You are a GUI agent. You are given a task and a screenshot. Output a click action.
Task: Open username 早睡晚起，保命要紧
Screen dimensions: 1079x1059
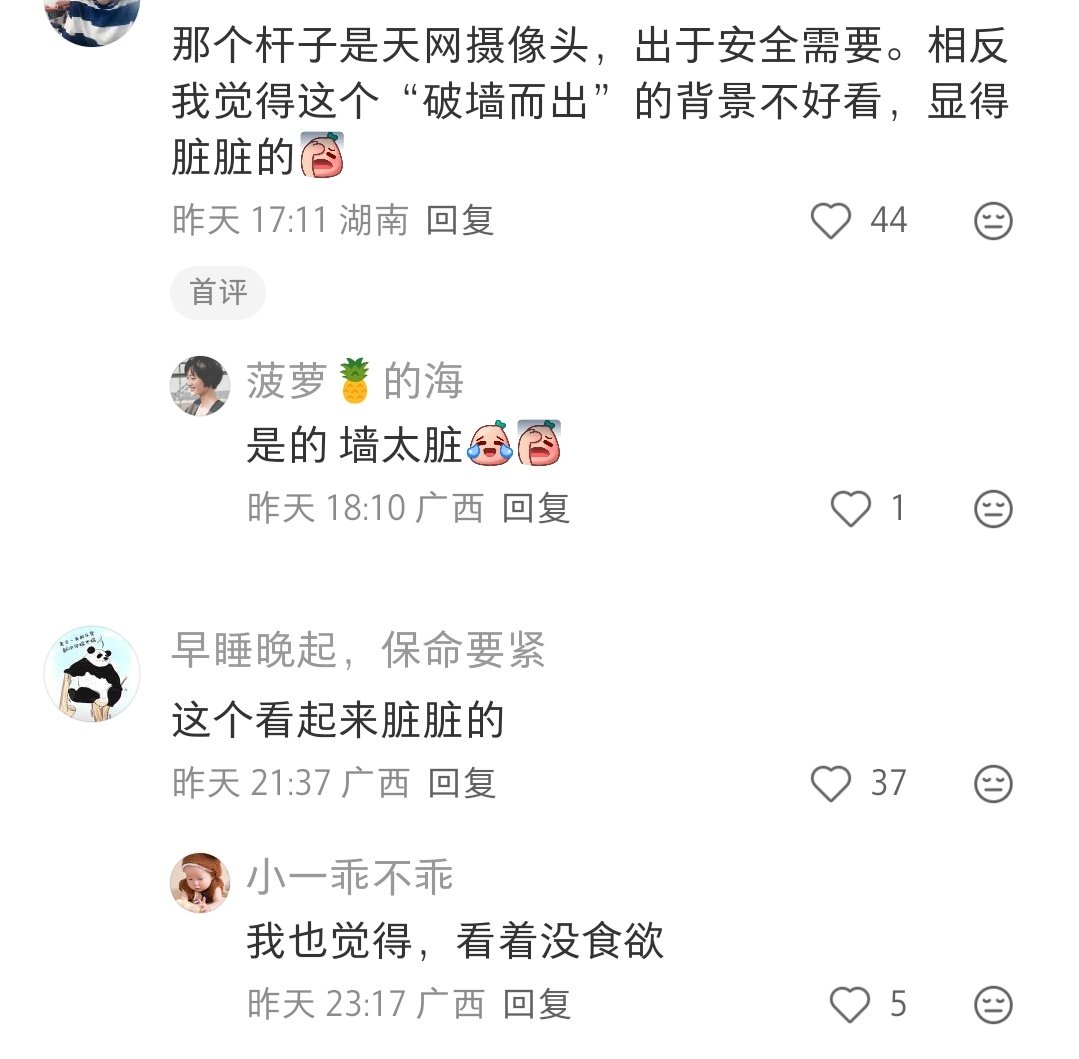(x=359, y=652)
